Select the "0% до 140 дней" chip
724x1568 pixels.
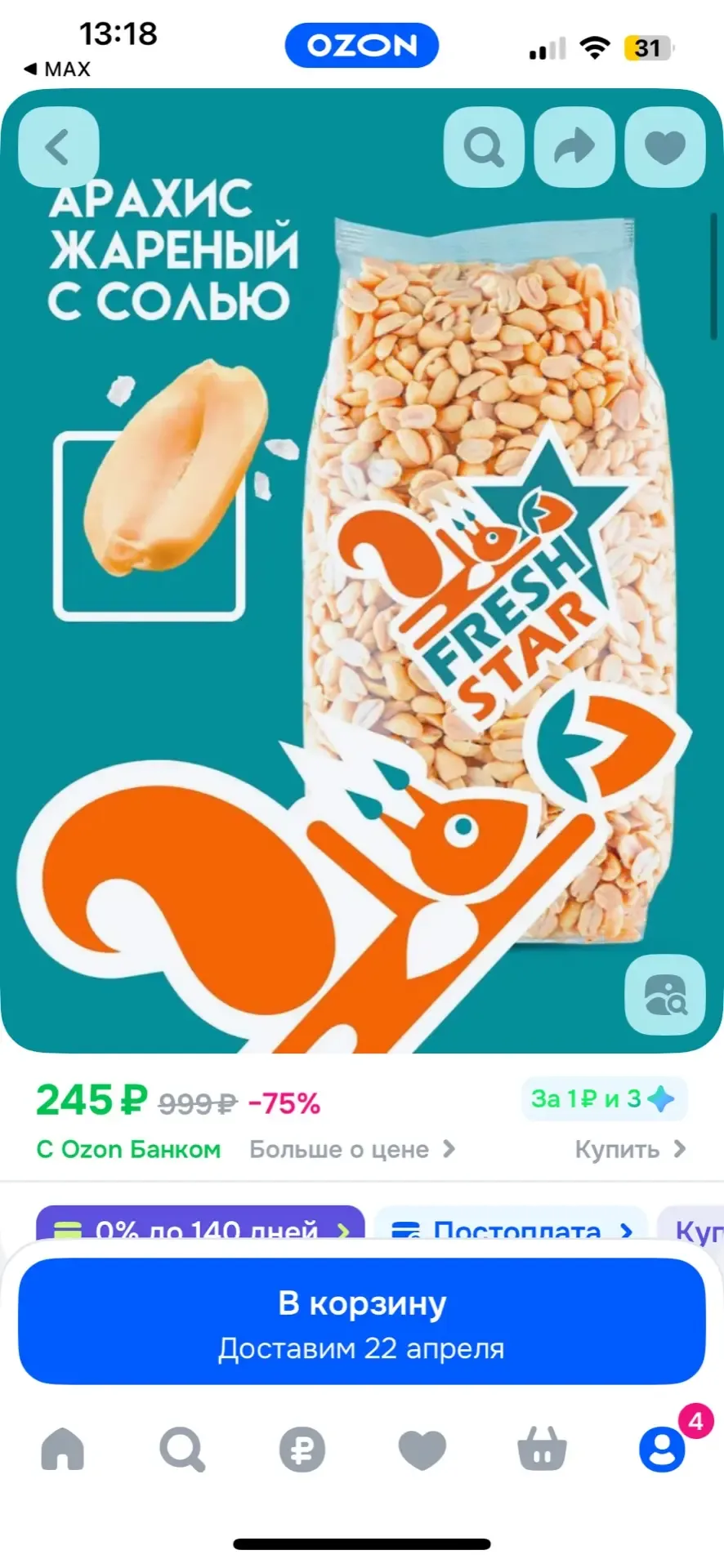200,1225
